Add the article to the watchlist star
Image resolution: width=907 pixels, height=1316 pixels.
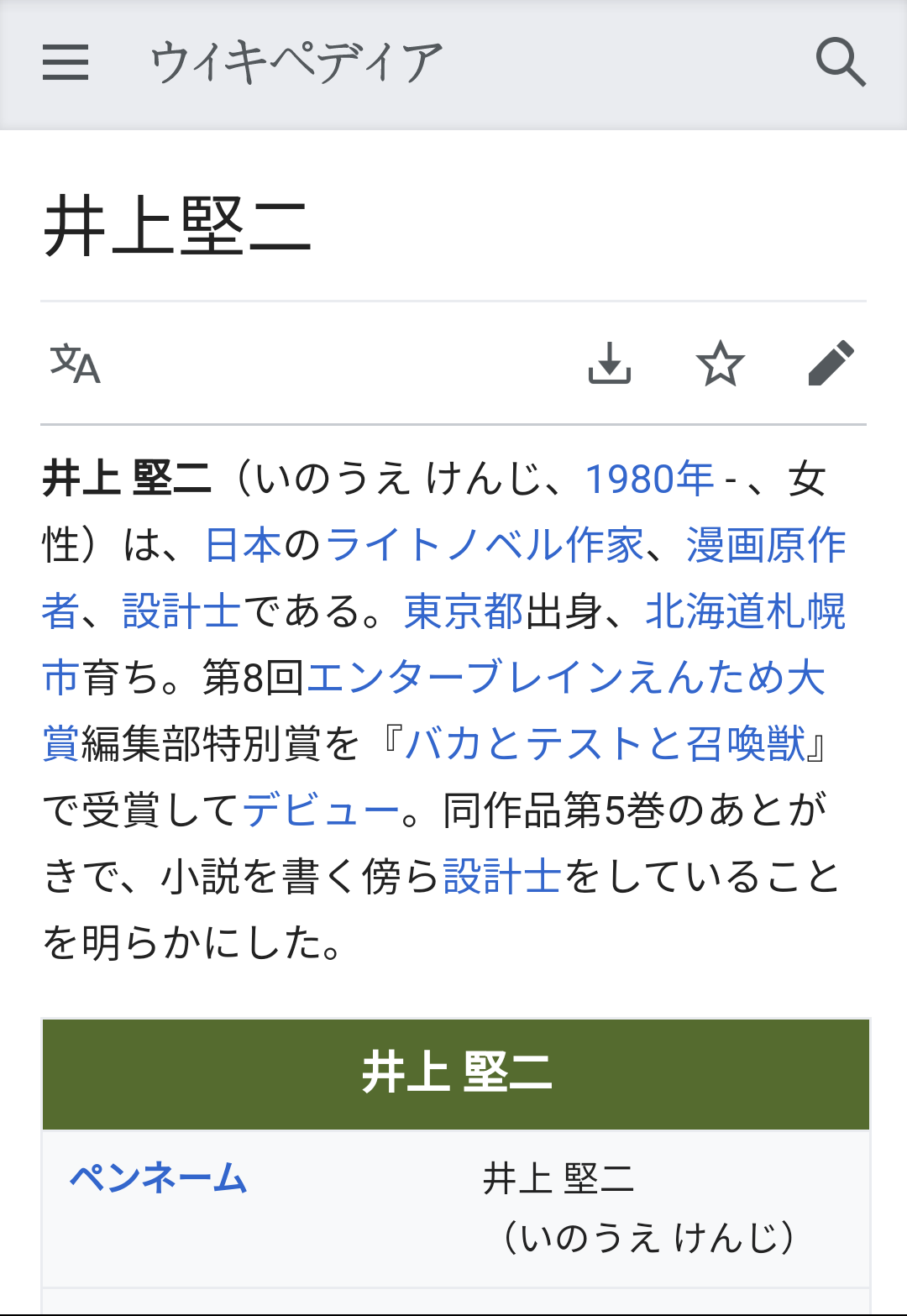(720, 364)
